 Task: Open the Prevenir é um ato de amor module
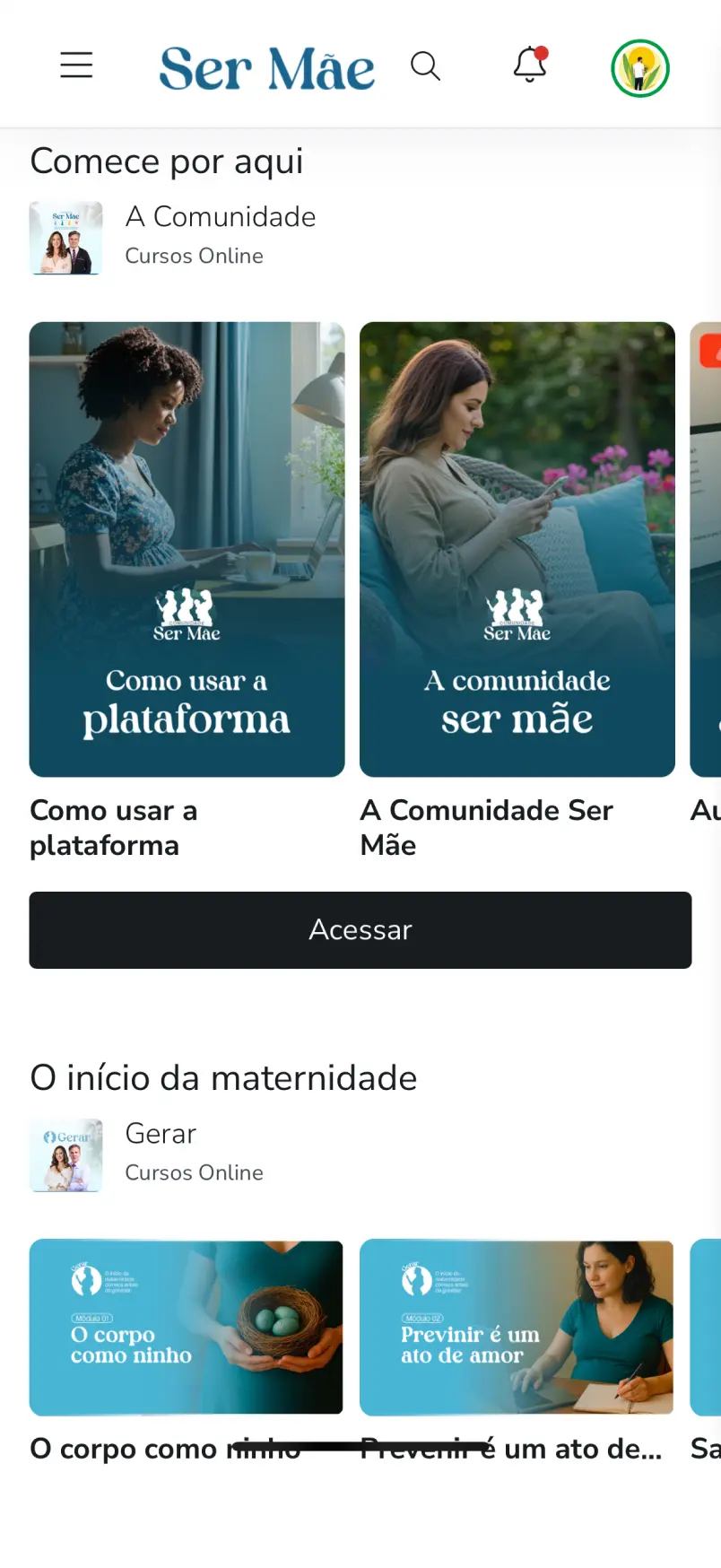(x=517, y=1327)
